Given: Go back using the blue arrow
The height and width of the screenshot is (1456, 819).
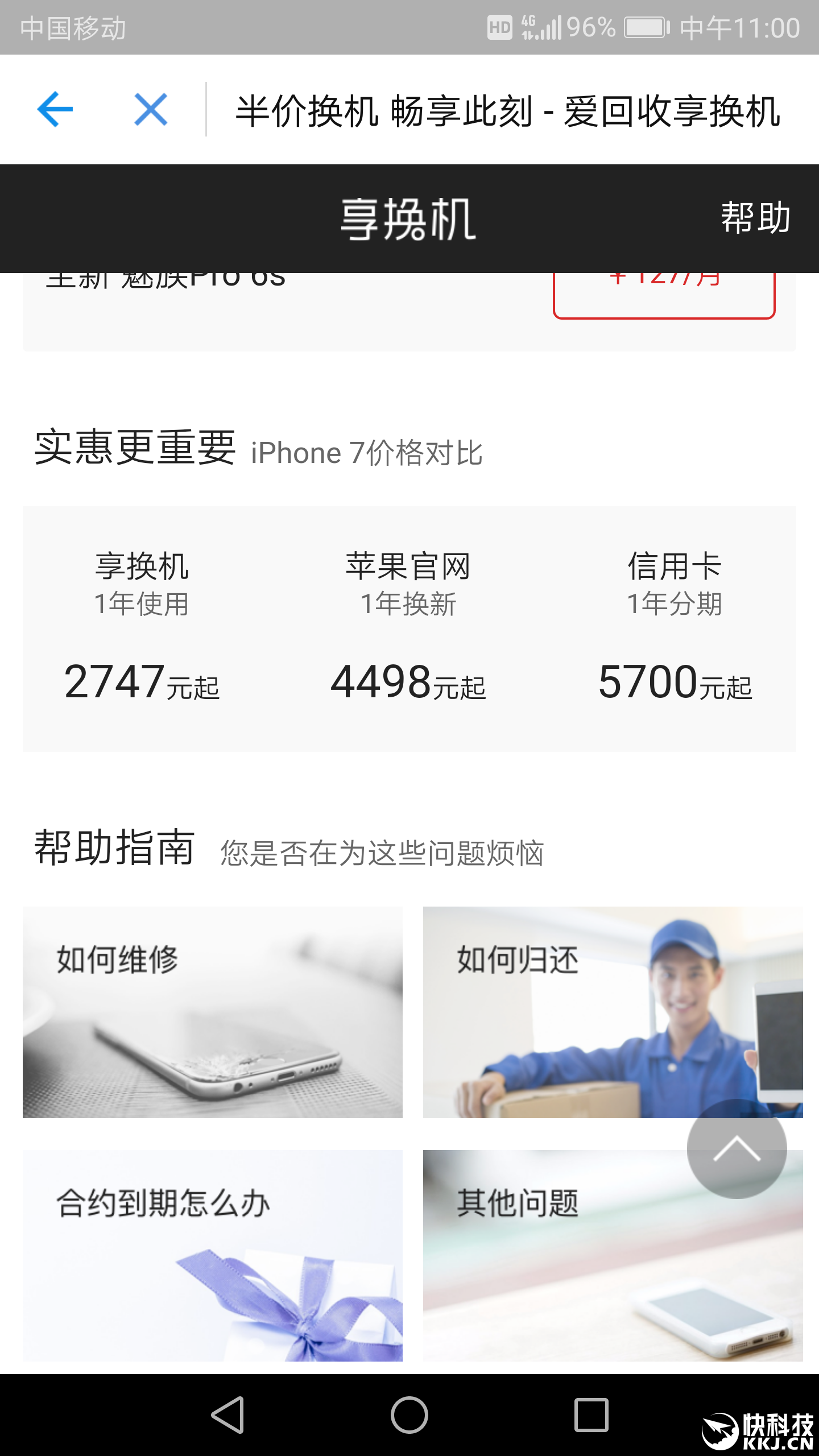Looking at the screenshot, I should [x=55, y=109].
